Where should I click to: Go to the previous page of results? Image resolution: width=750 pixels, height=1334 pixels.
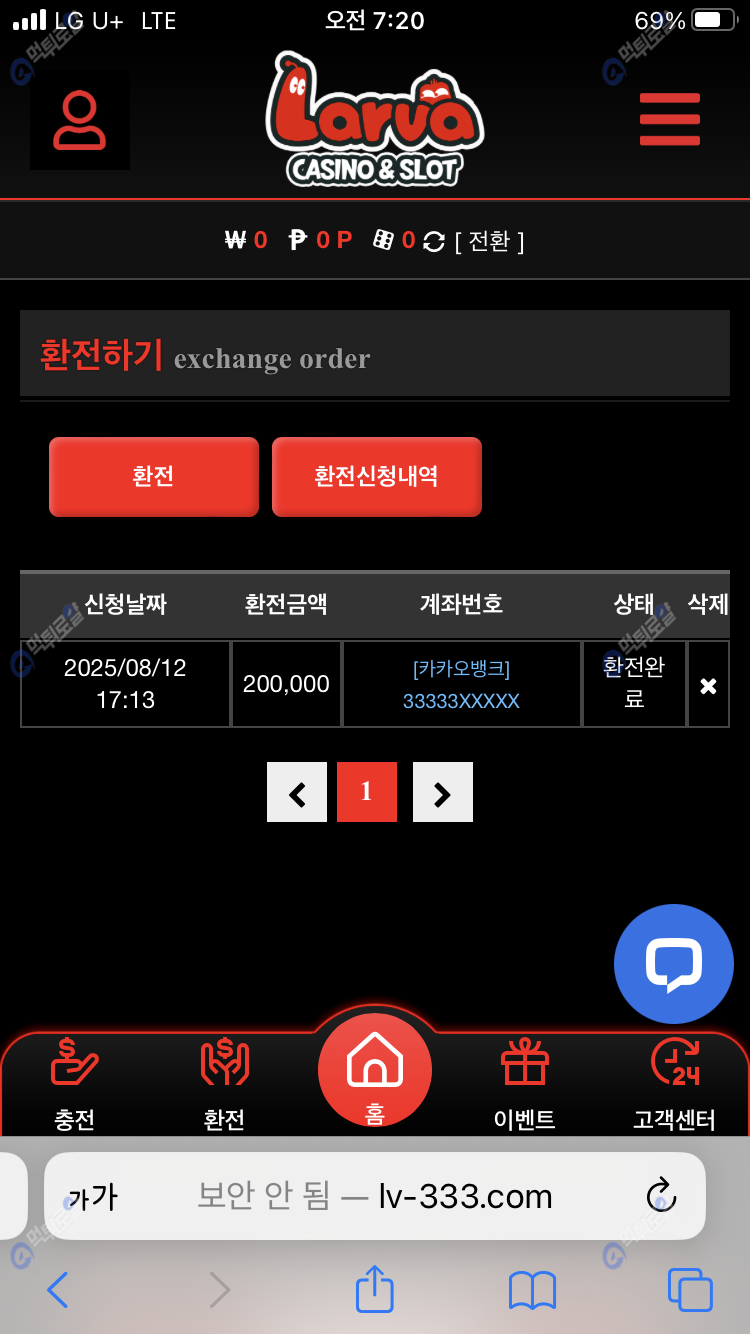(x=297, y=792)
